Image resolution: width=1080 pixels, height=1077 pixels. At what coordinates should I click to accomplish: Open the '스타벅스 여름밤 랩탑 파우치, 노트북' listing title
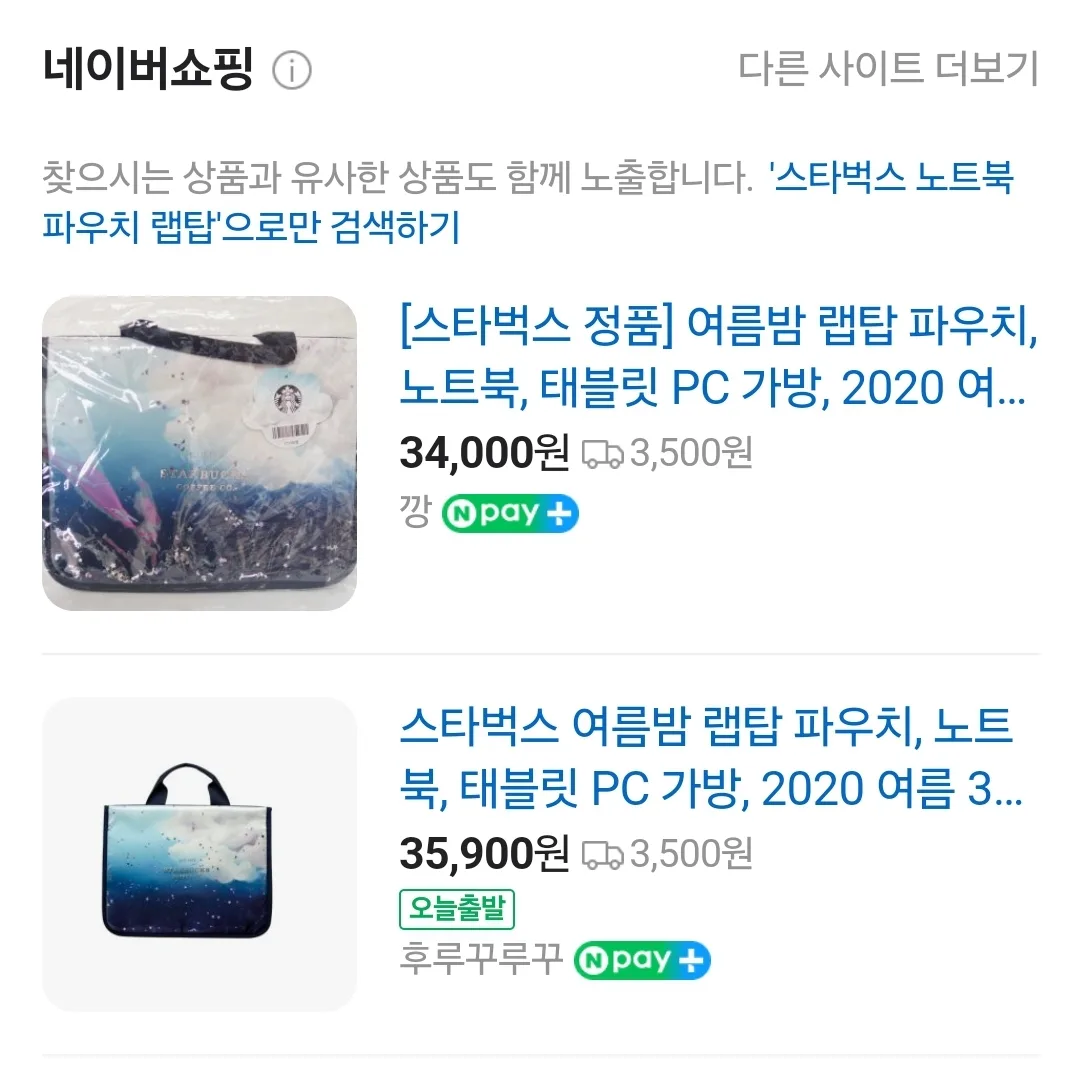710,758
